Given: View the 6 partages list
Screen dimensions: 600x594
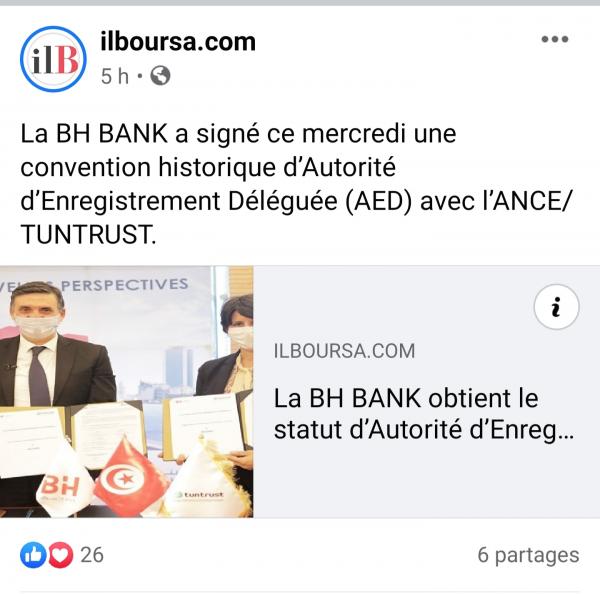Looking at the screenshot, I should pos(528,555).
